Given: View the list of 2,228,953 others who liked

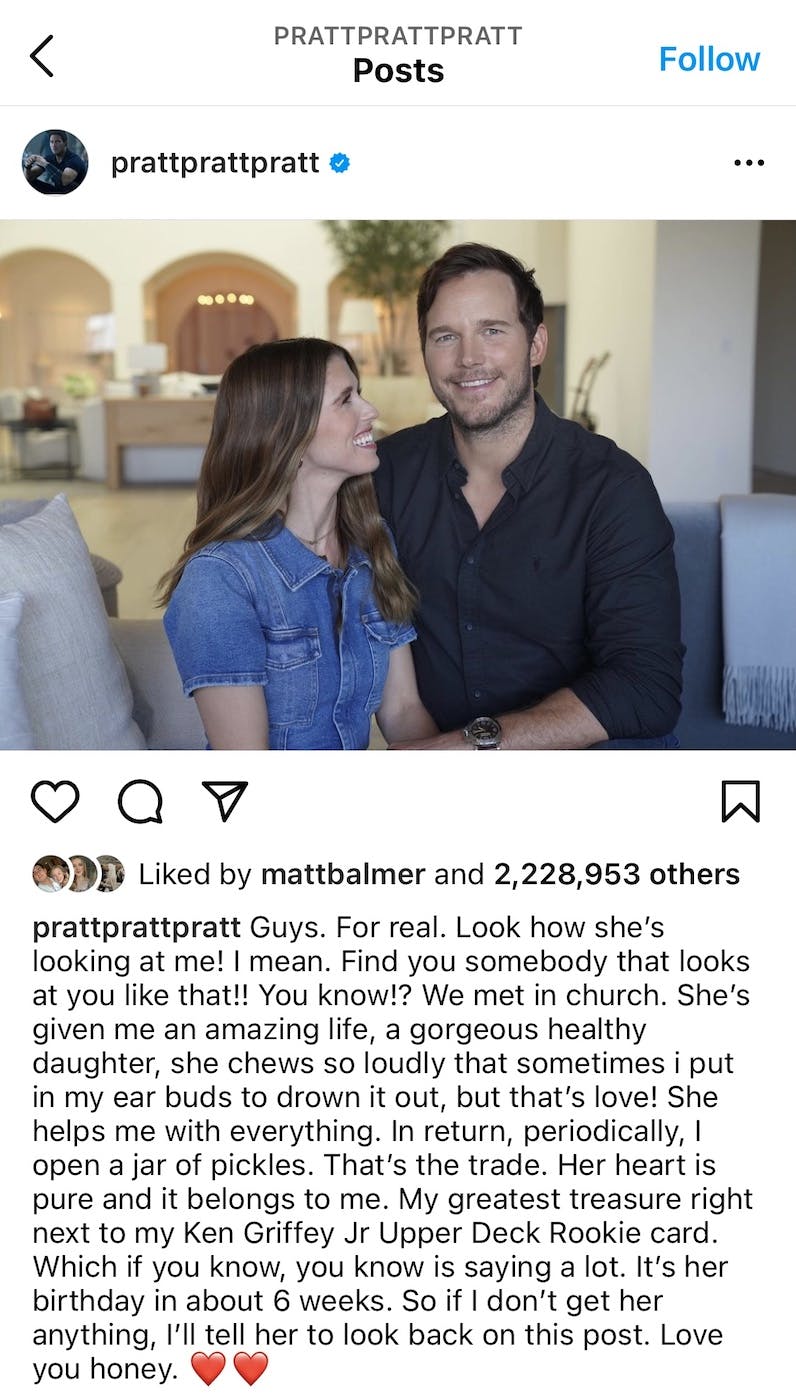Looking at the screenshot, I should tap(616, 874).
